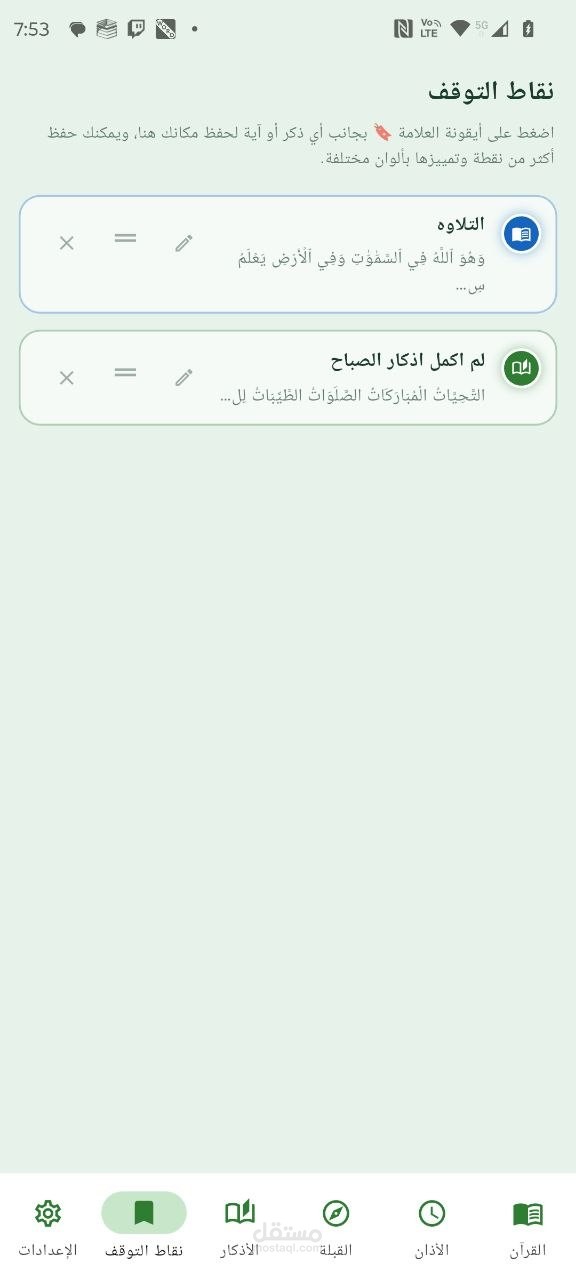Open the القبلة compass tab
Viewport: 576px width, 1280px height.
pyautogui.click(x=336, y=1227)
